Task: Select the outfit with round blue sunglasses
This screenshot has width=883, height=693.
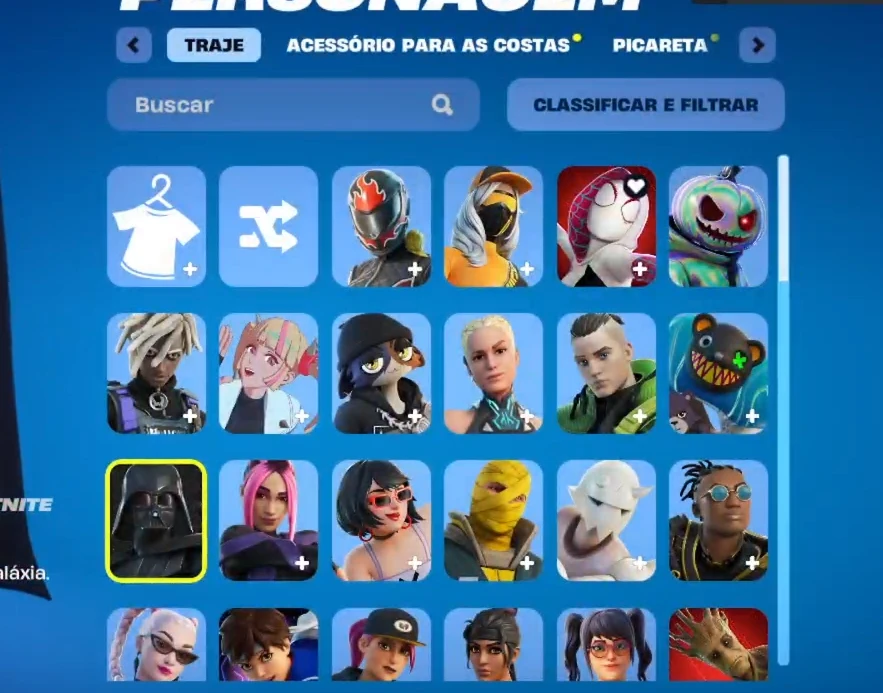Action: tap(718, 520)
